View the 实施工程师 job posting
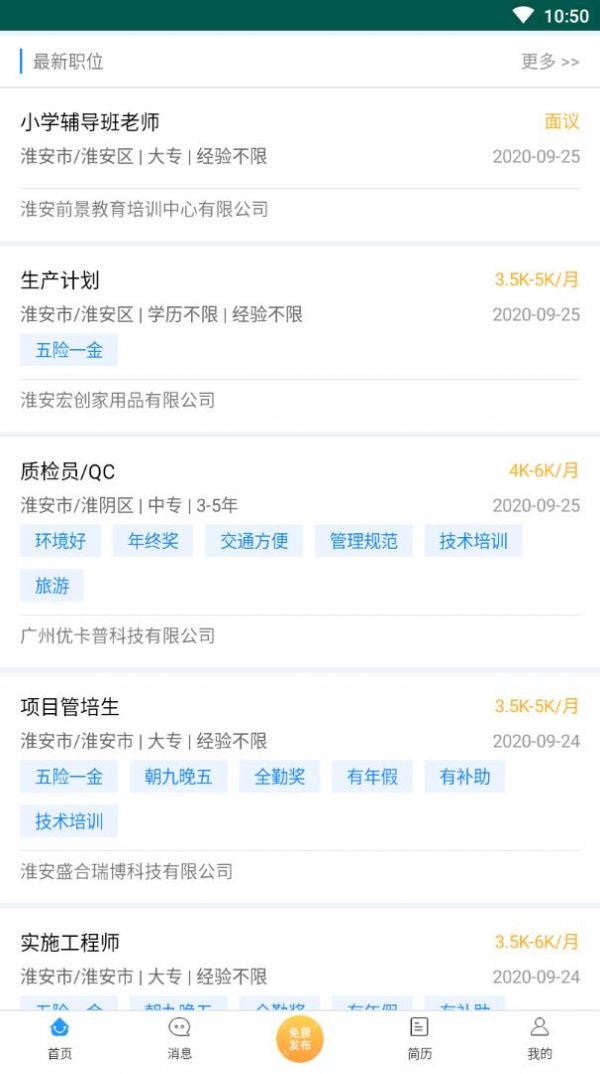Screen dimensions: 600x1074 click(x=300, y=959)
